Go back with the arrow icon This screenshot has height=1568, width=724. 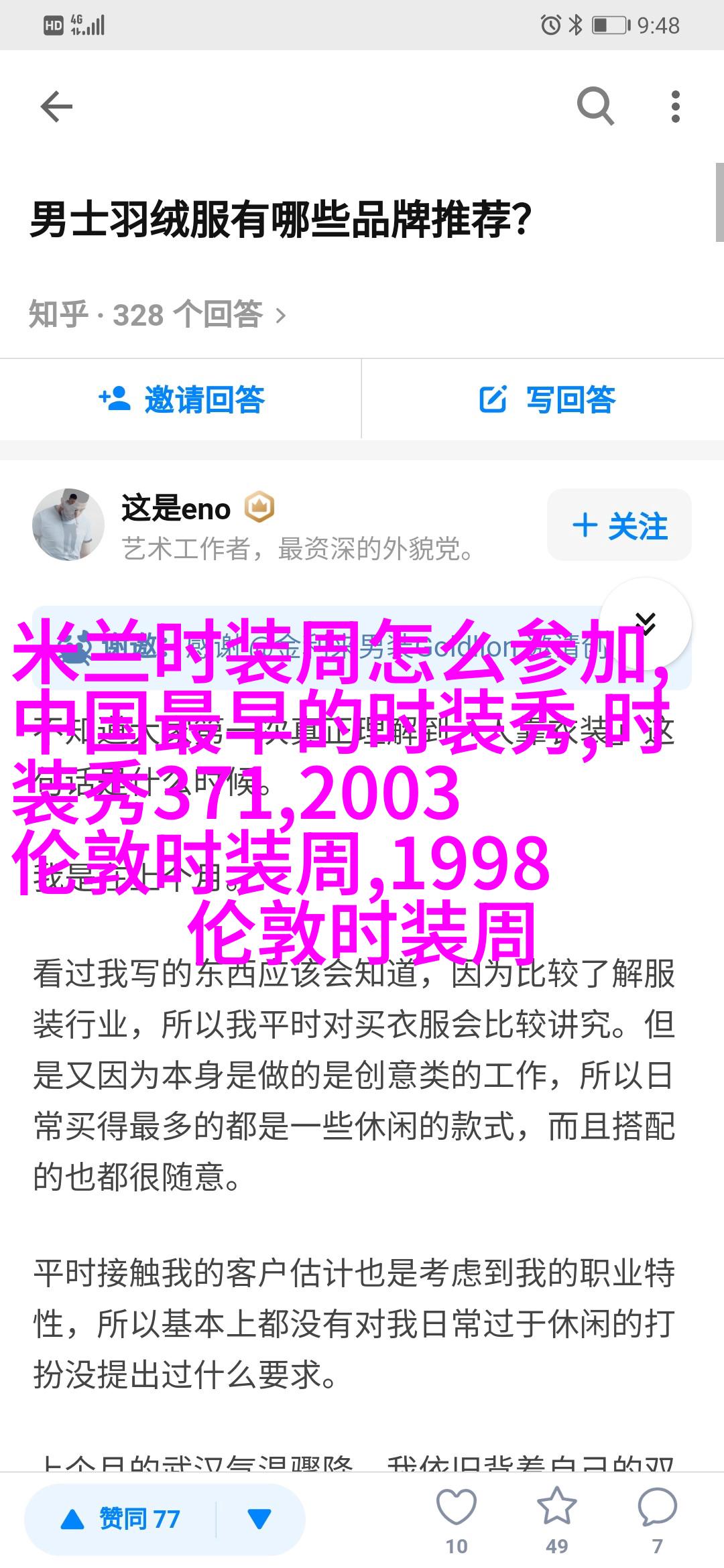(56, 107)
